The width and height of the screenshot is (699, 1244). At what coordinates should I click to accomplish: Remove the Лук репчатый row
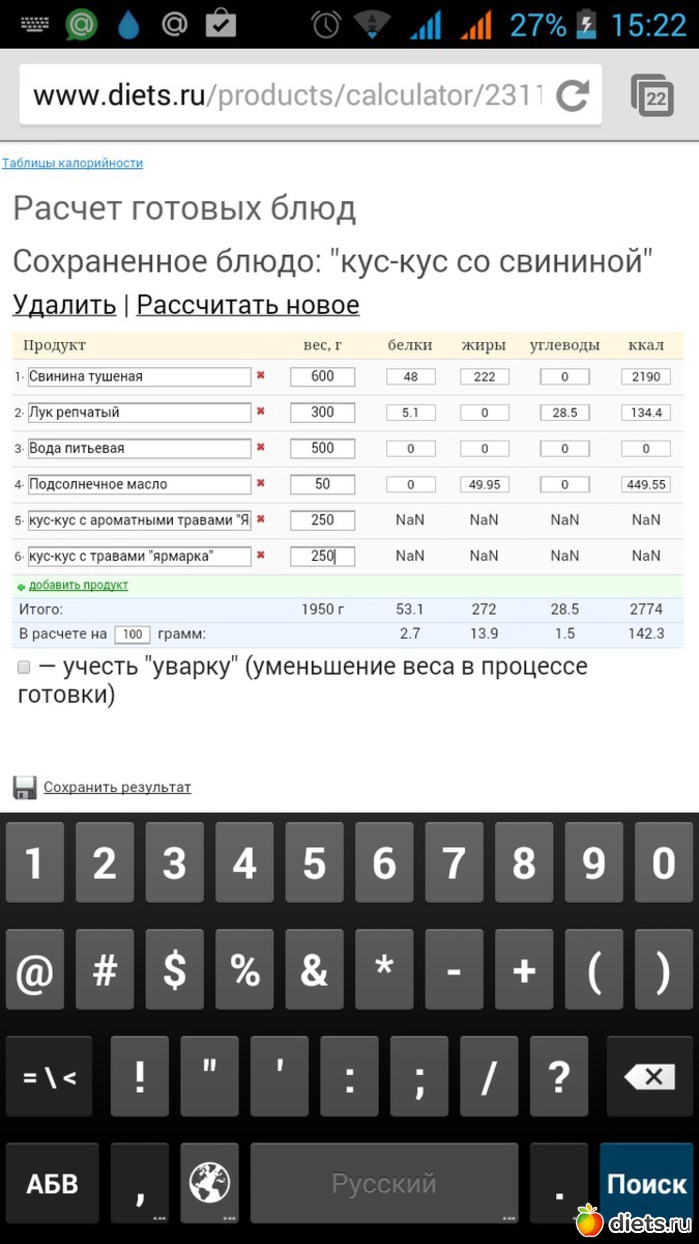pyautogui.click(x=261, y=412)
